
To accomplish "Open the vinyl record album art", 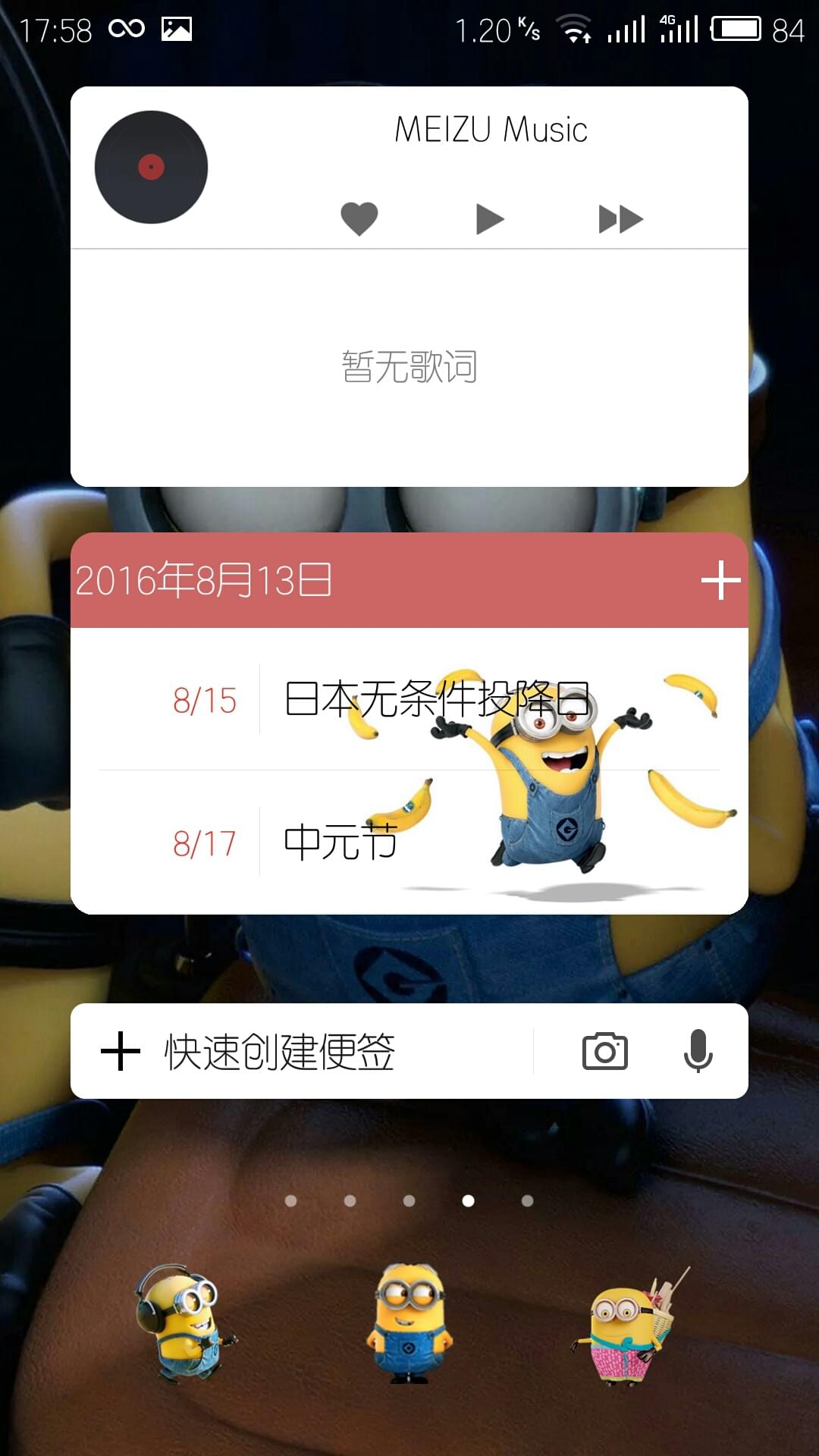I will coord(151,167).
